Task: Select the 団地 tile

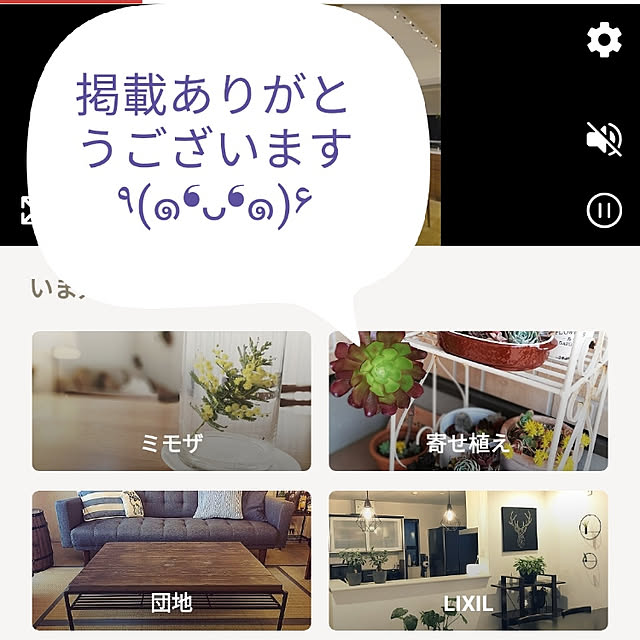Action: click(171, 560)
